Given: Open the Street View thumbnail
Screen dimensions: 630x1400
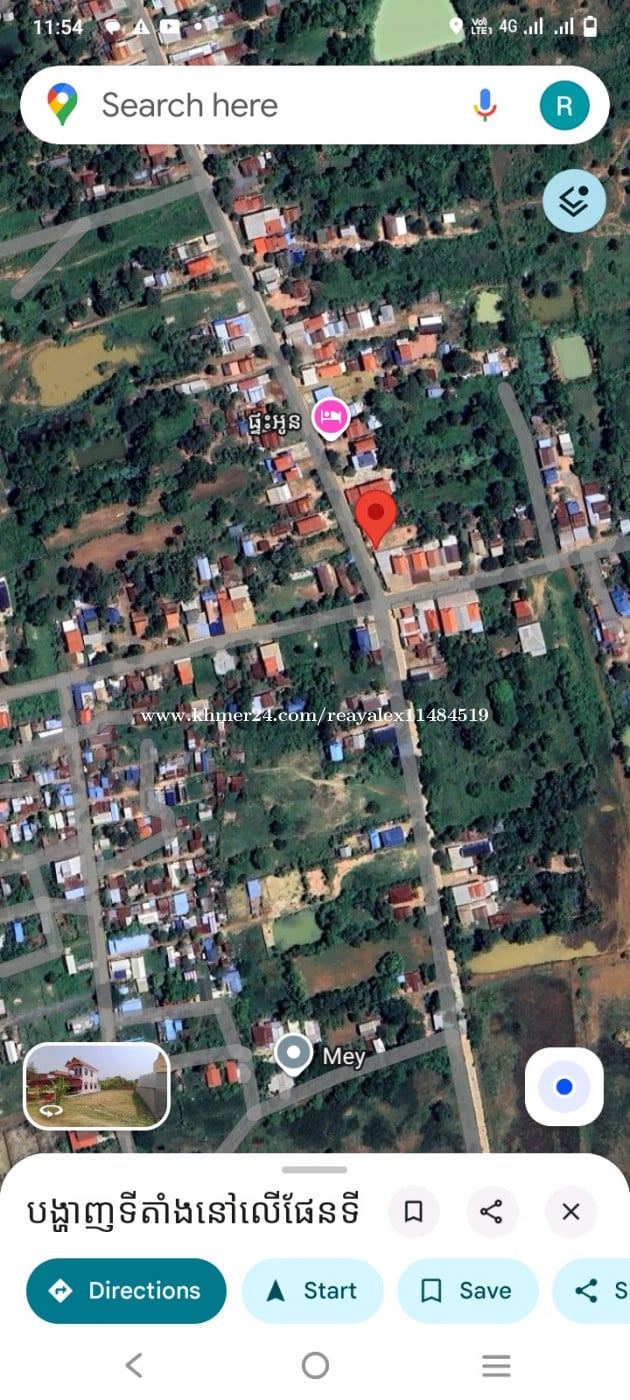Looking at the screenshot, I should point(97,1085).
